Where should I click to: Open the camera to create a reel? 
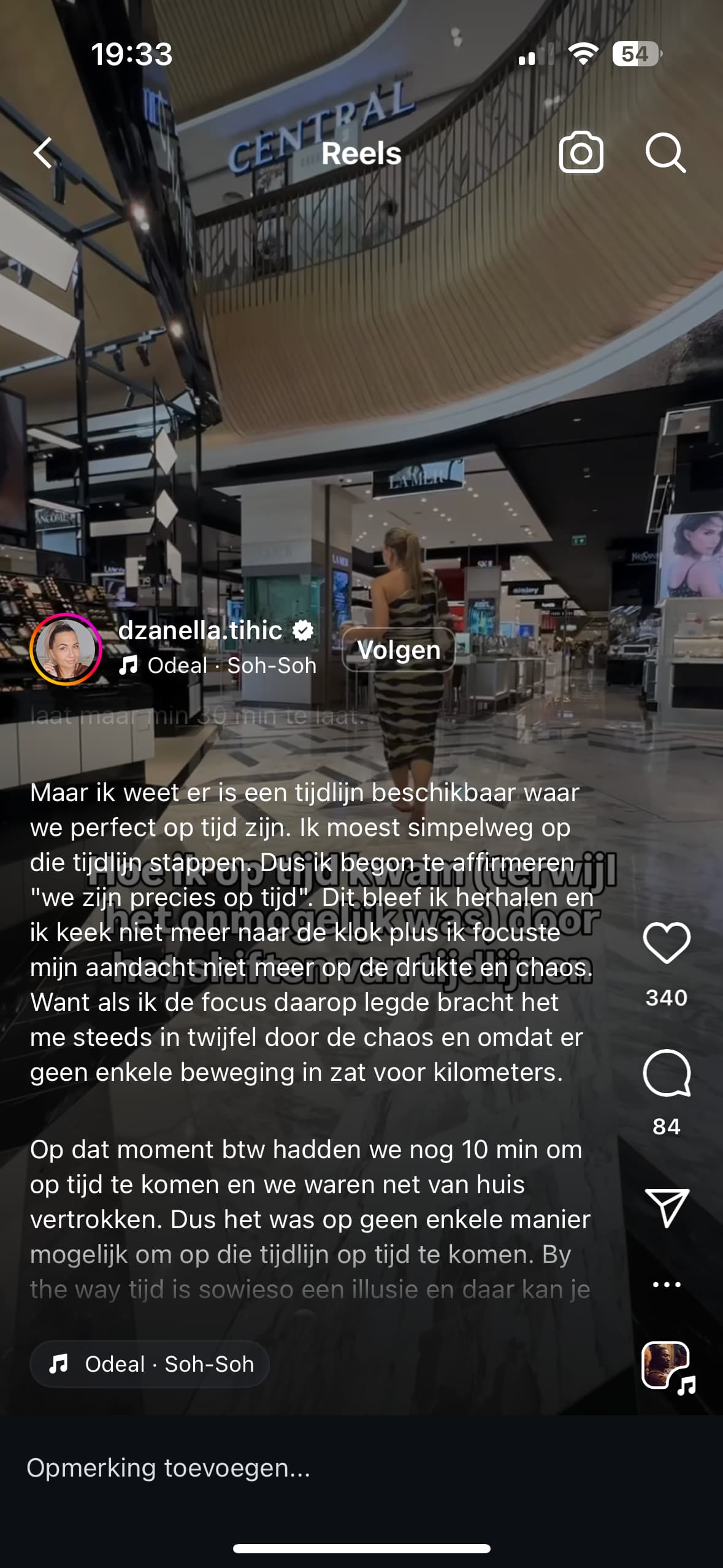click(x=581, y=152)
